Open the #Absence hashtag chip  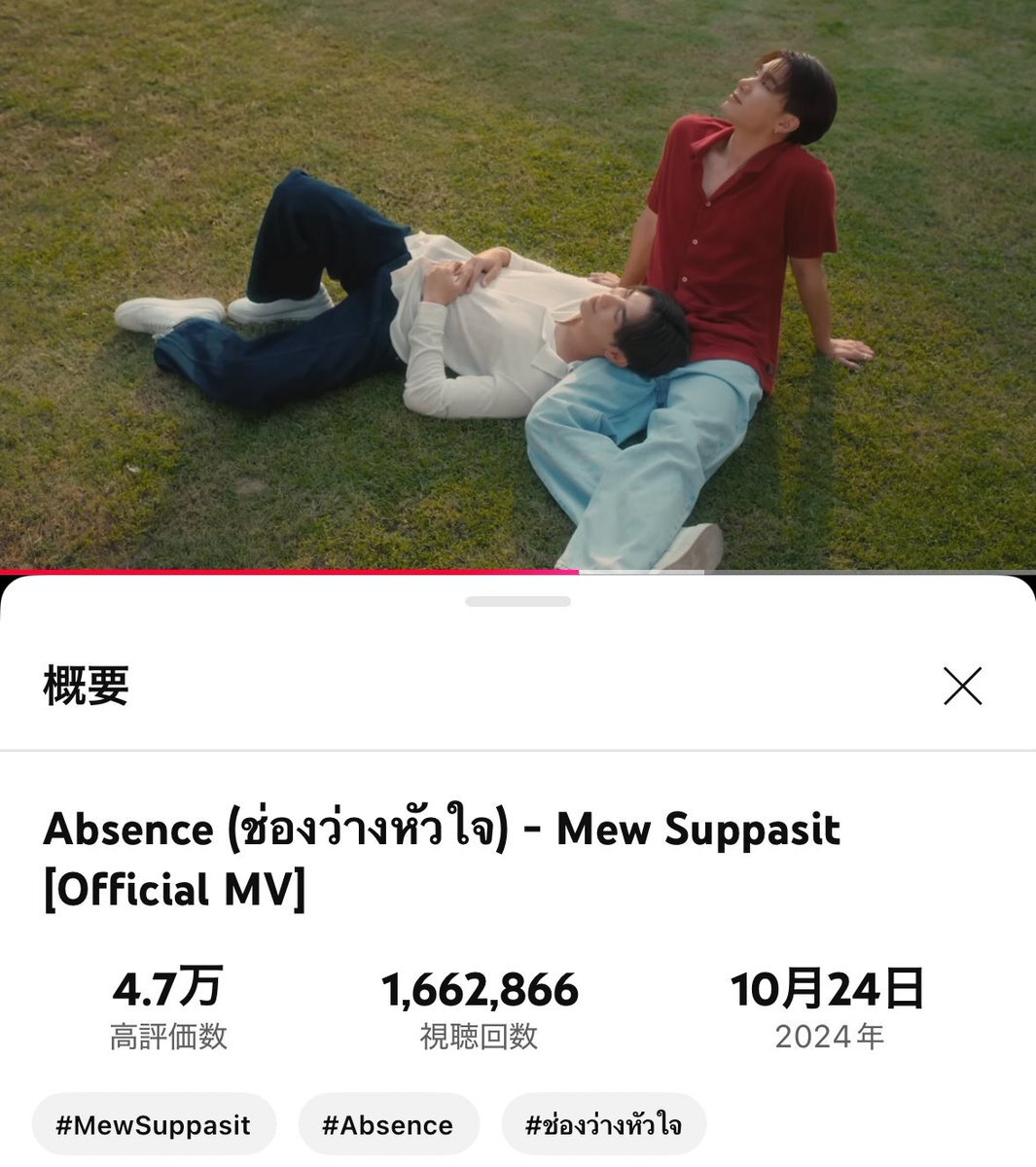point(388,1125)
